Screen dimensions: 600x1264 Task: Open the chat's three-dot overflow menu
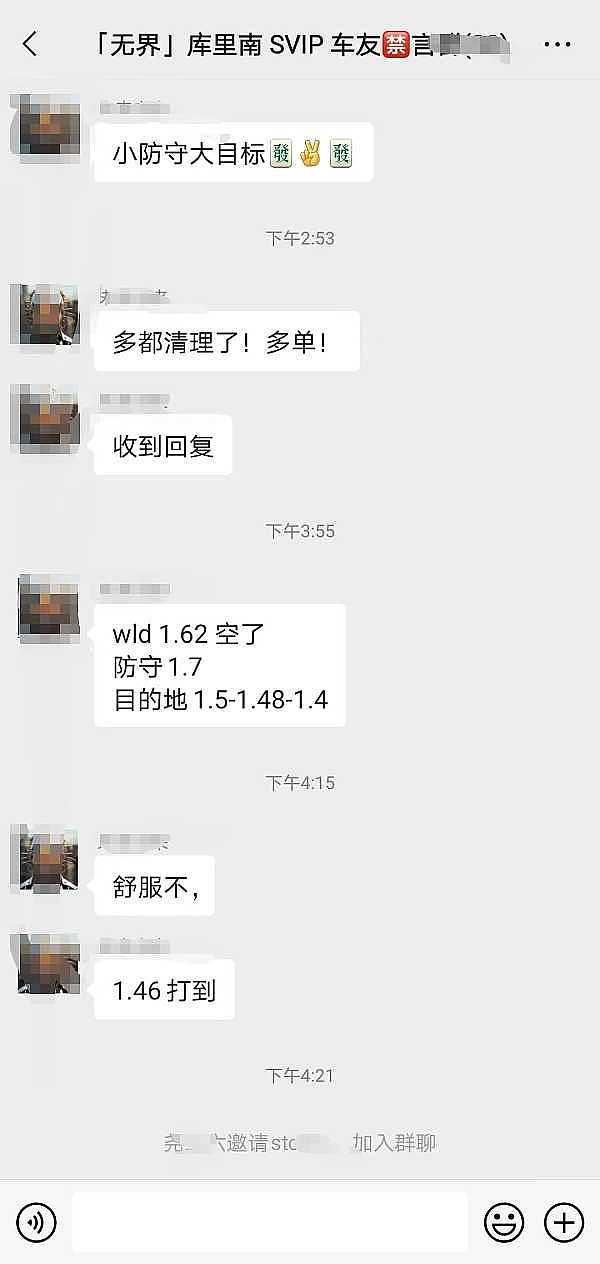557,44
